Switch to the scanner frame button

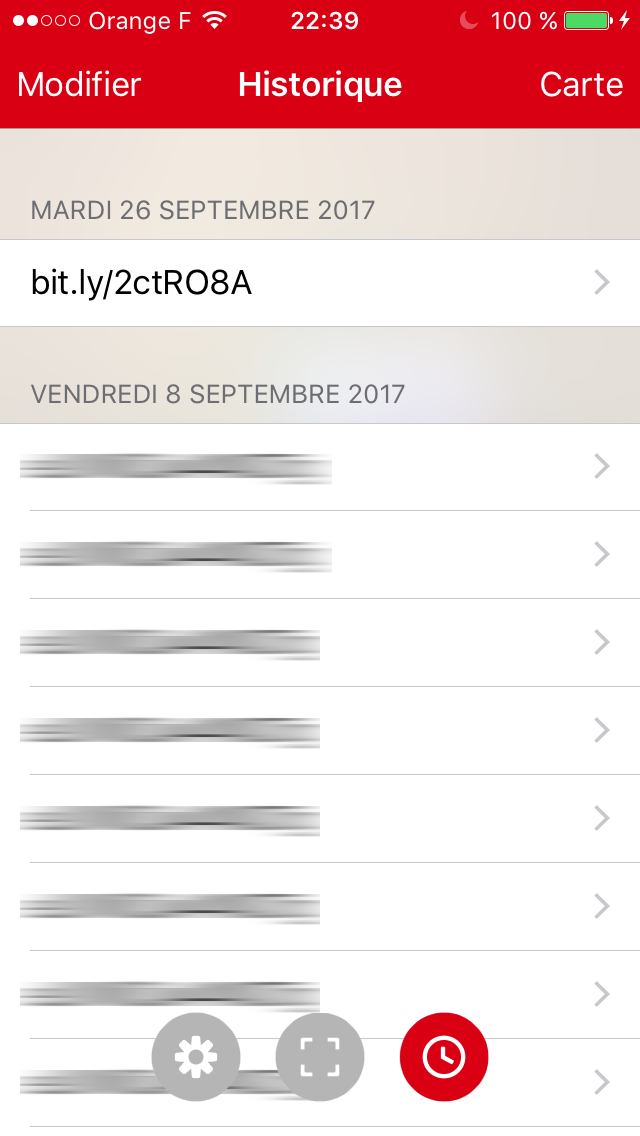click(320, 1057)
